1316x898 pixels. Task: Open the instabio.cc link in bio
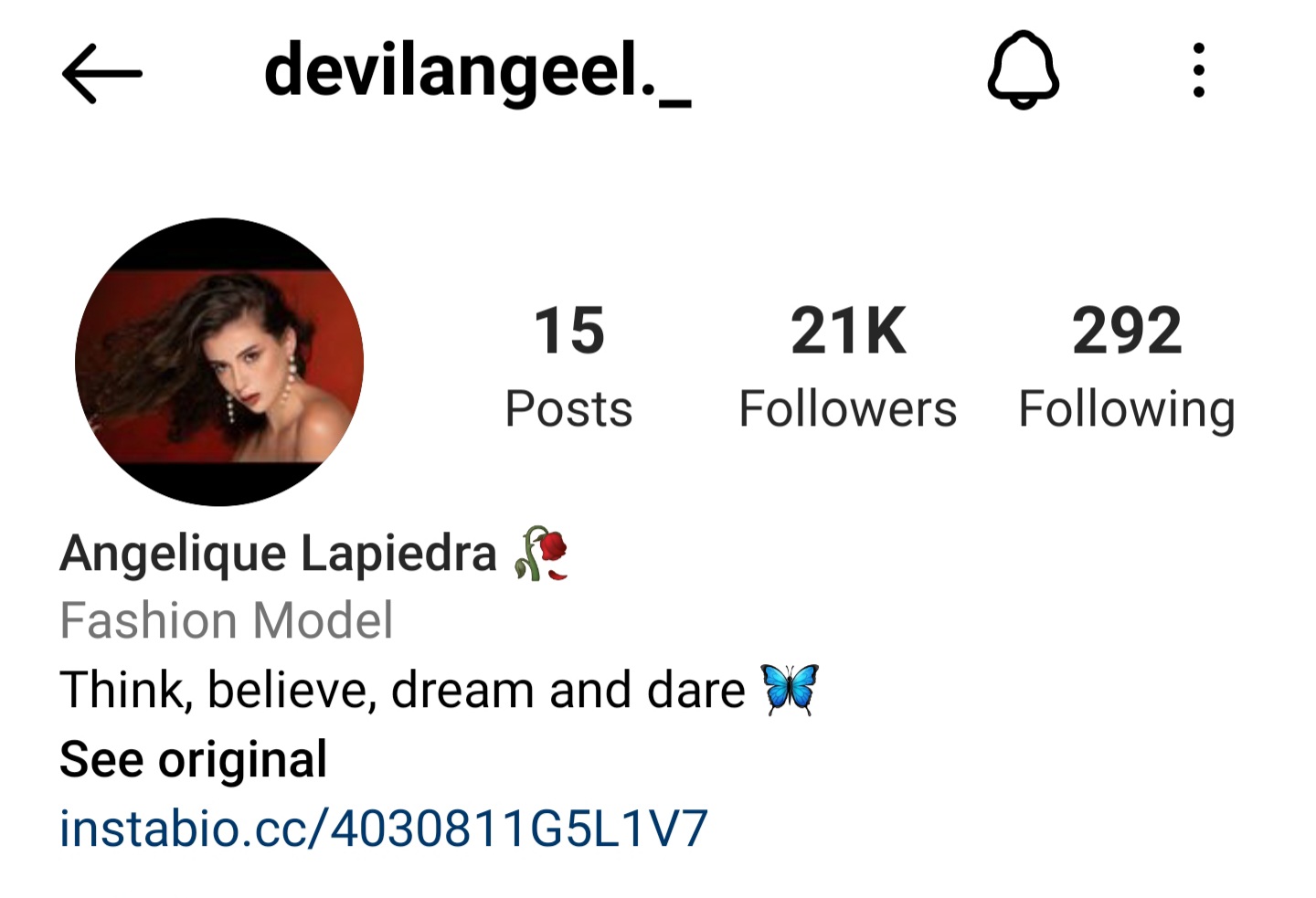tap(384, 829)
